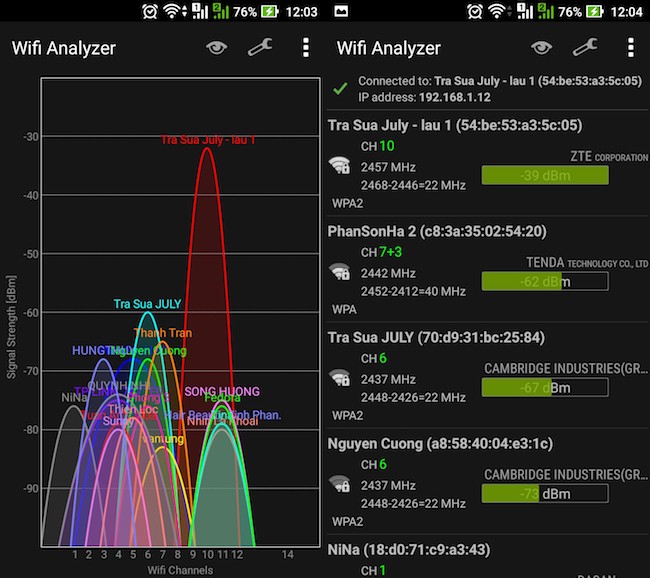The image size is (650, 578).
Task: Open the overflow menu on the access point list screen
Action: (631, 48)
